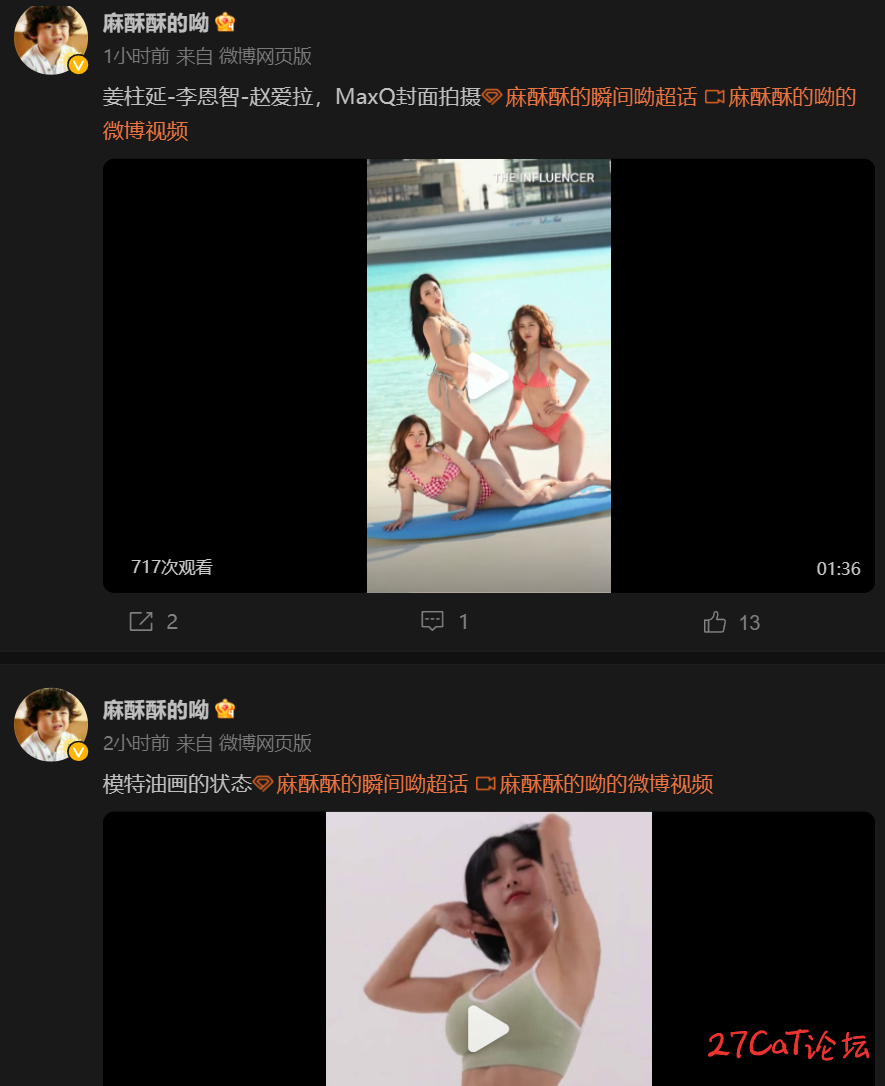Viewport: 885px width, 1086px height.
Task: Open 麻酥酥的瞬间呦超话 link in 模特油画 post
Action: pyautogui.click(x=372, y=784)
